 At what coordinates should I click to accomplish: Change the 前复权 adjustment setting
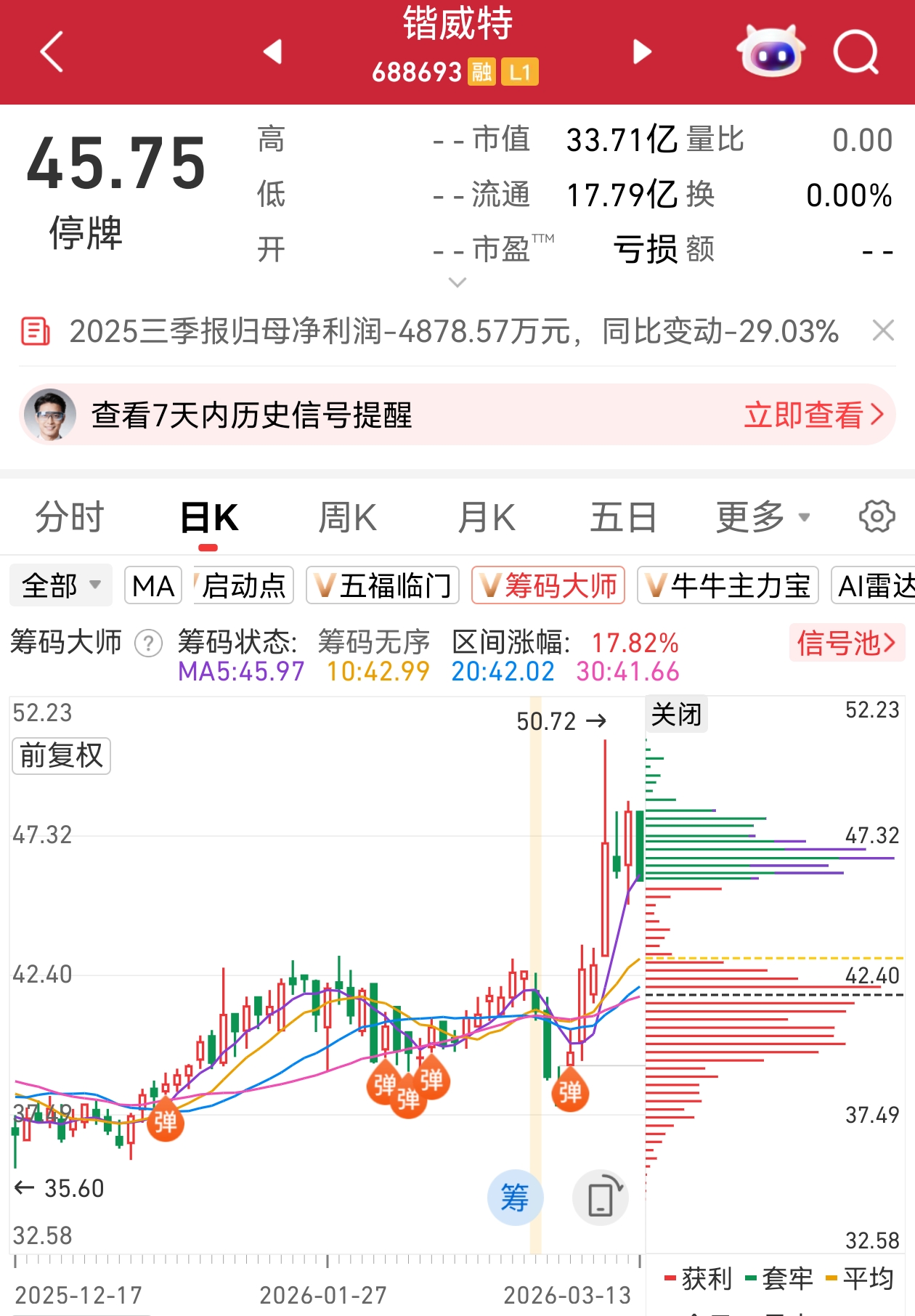click(x=62, y=755)
